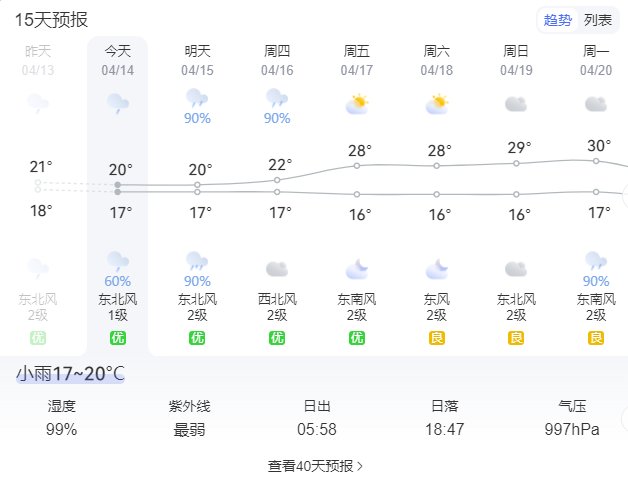View the 周六 04/18 forecast day

437,60
